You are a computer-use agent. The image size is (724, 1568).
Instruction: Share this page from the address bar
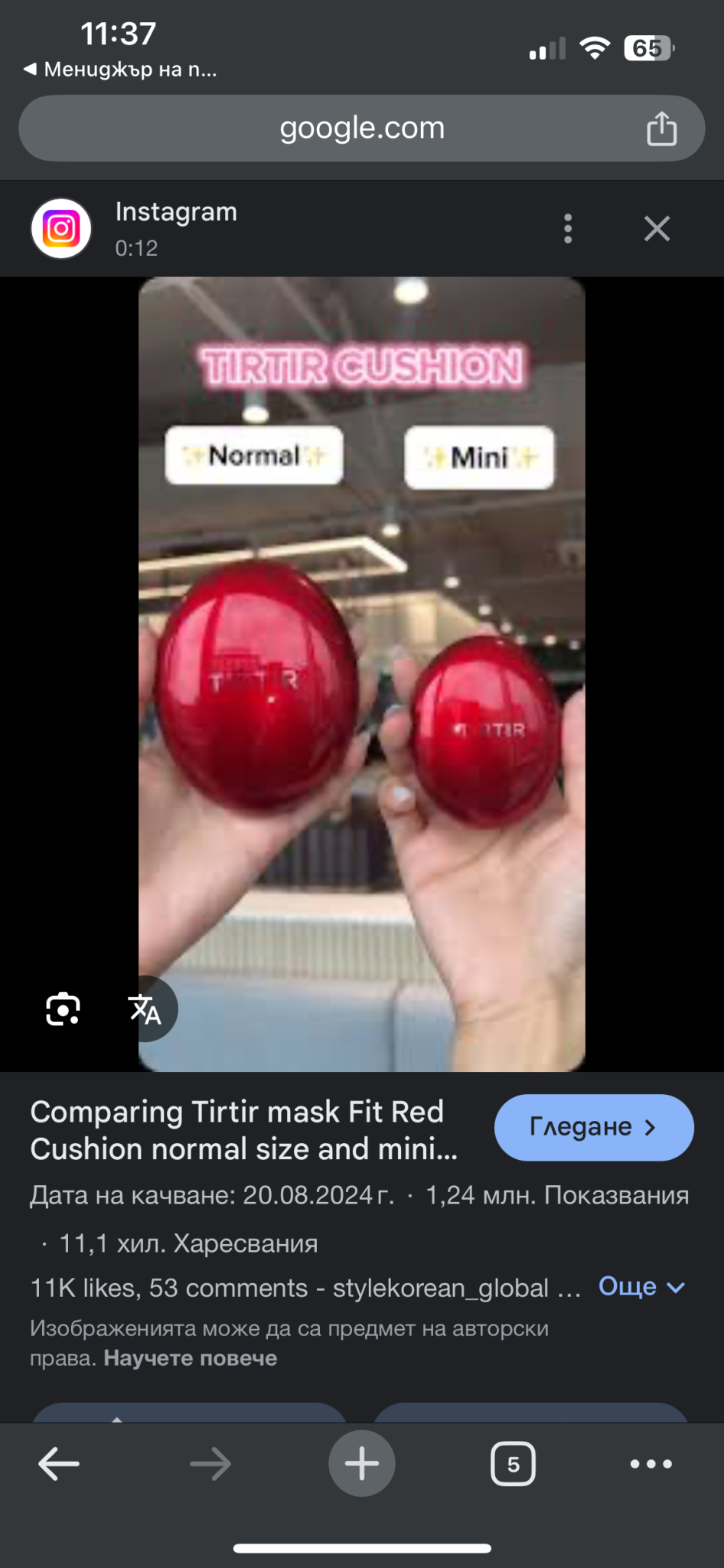coord(661,128)
